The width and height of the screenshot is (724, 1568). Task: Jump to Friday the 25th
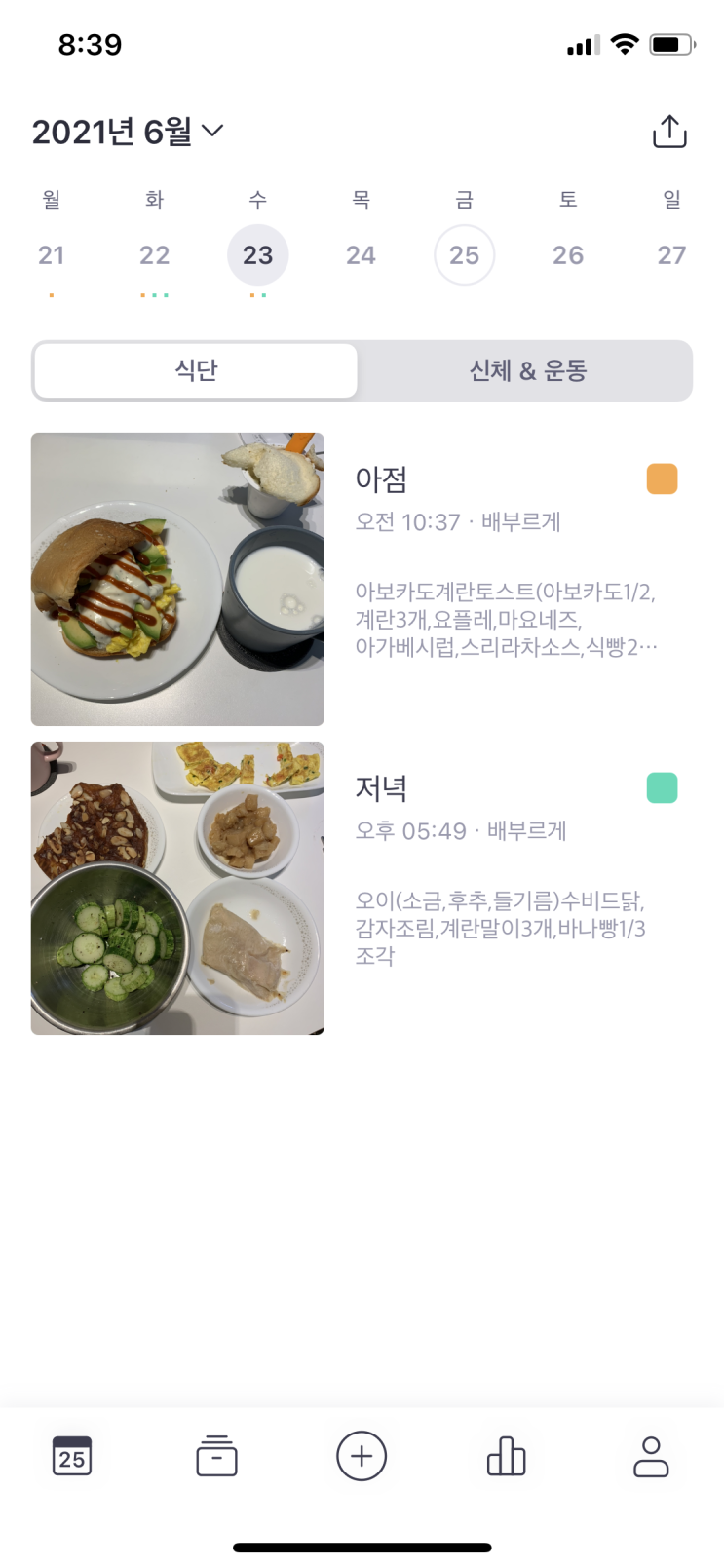[x=464, y=255]
